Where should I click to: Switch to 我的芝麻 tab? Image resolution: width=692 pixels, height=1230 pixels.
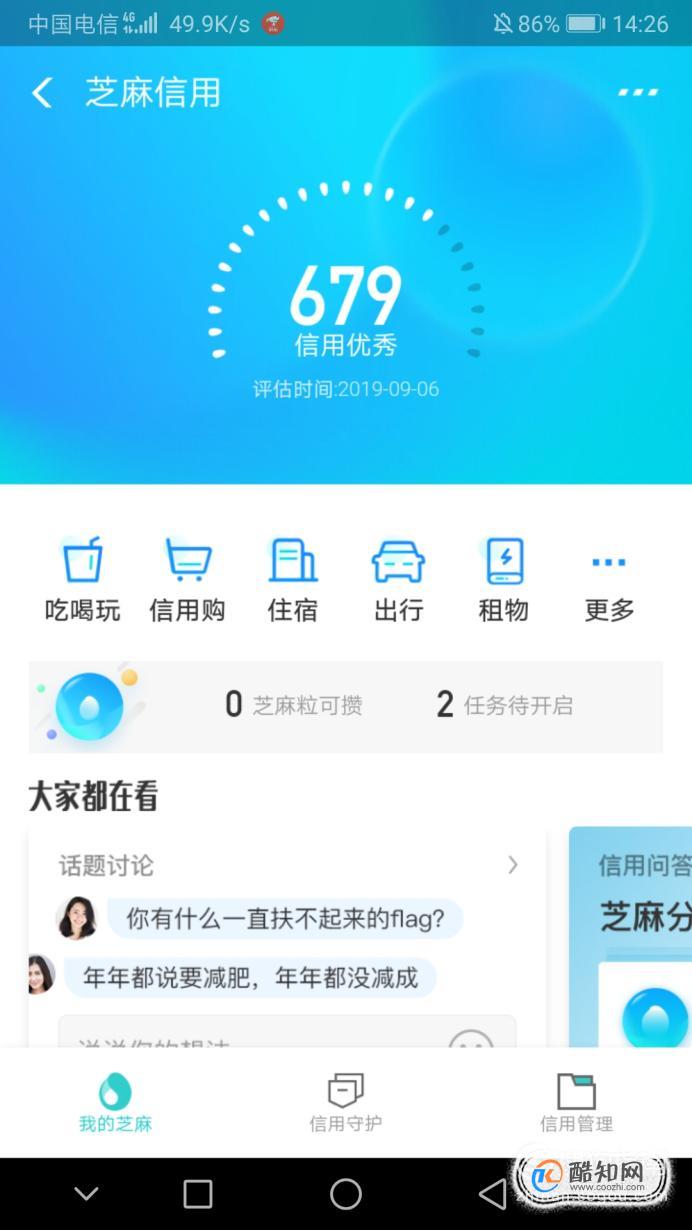(x=115, y=1102)
